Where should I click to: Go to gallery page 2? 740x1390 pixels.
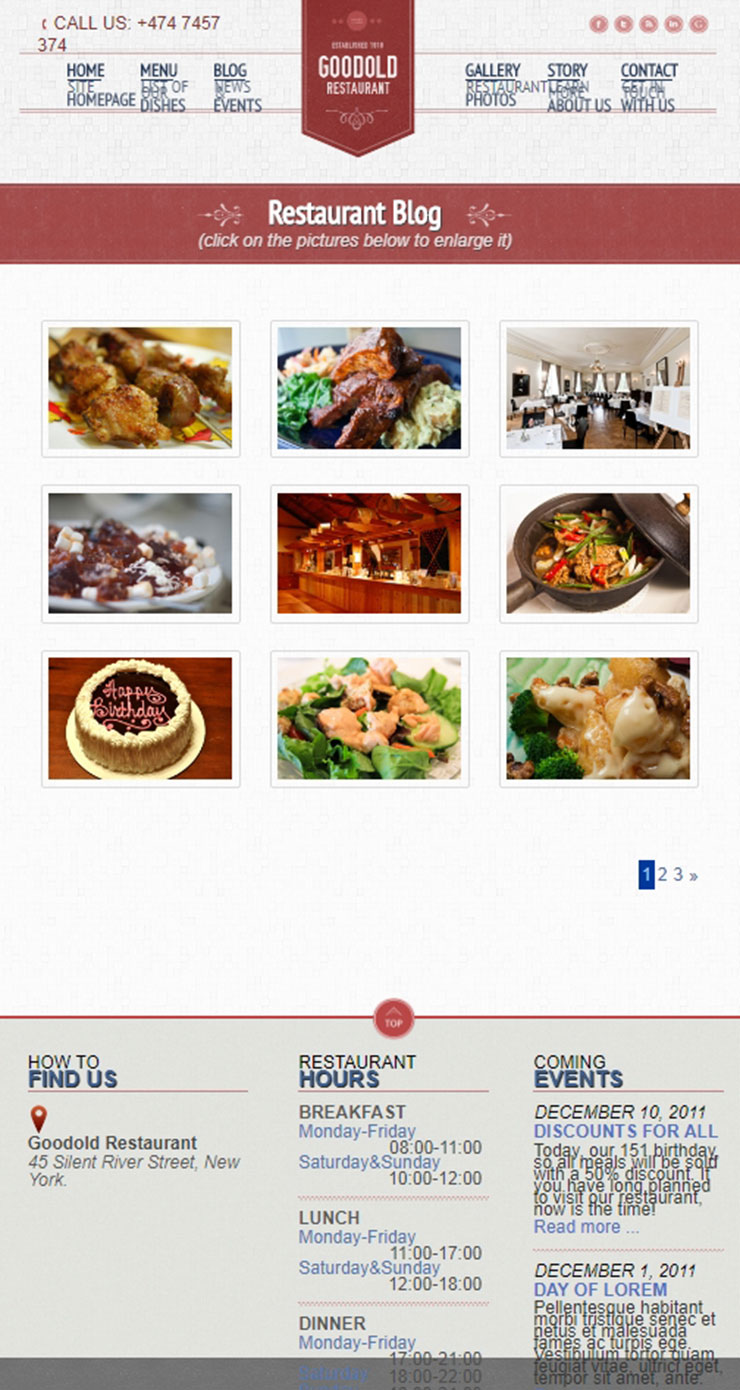(662, 875)
